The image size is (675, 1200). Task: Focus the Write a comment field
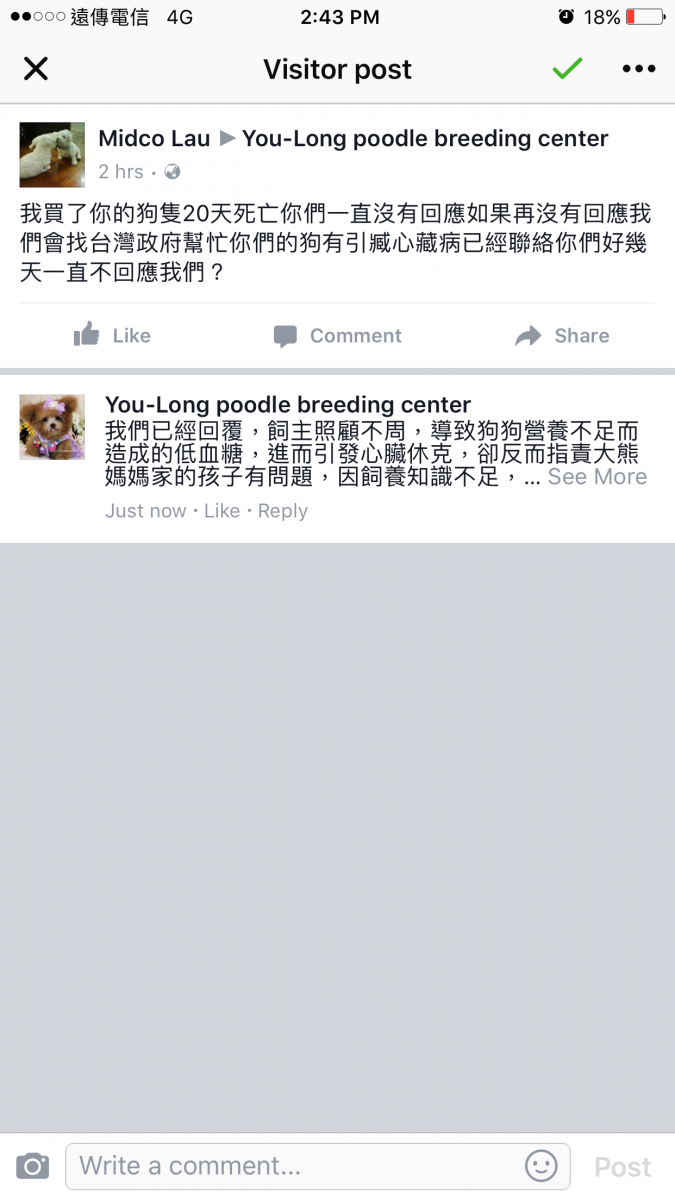coord(318,1166)
